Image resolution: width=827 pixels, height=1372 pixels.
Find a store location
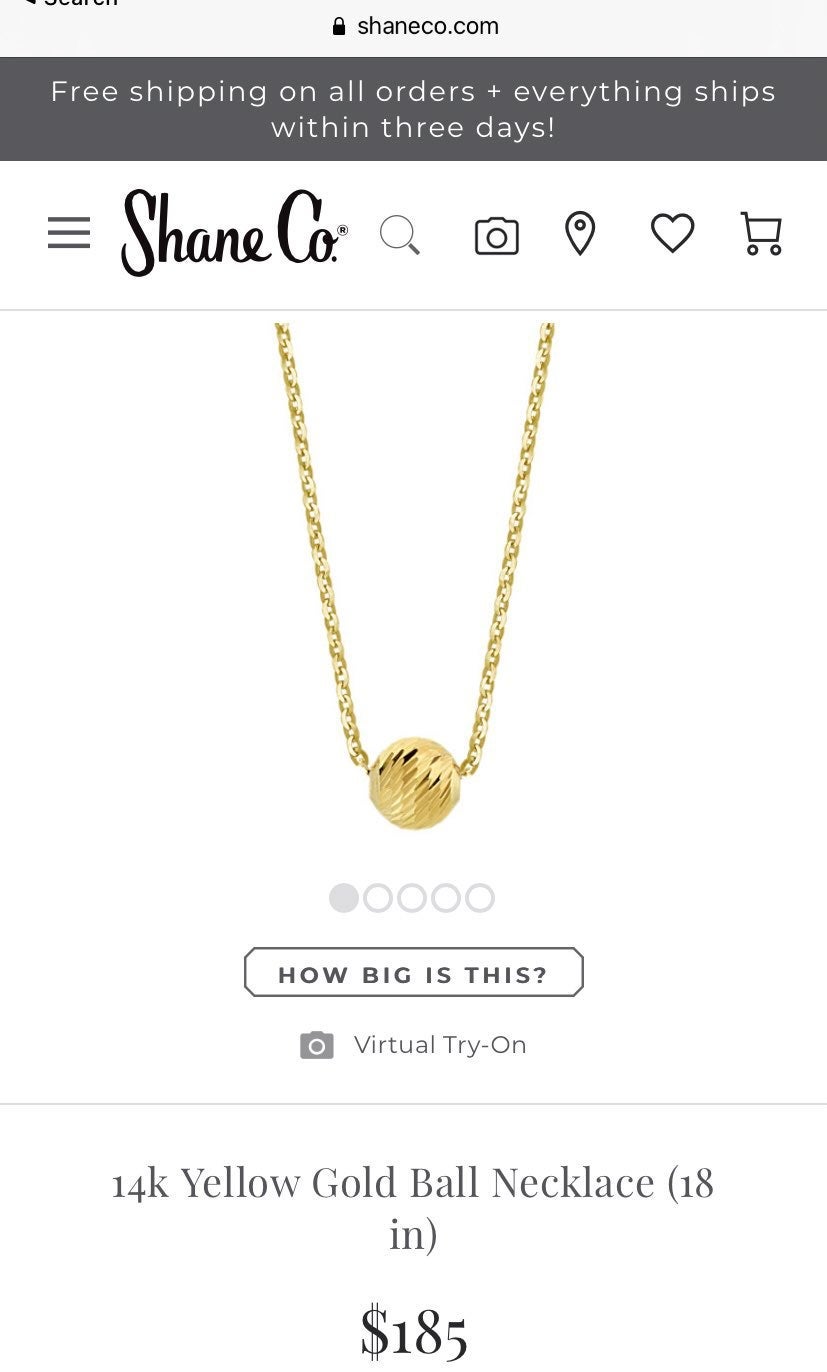(580, 234)
